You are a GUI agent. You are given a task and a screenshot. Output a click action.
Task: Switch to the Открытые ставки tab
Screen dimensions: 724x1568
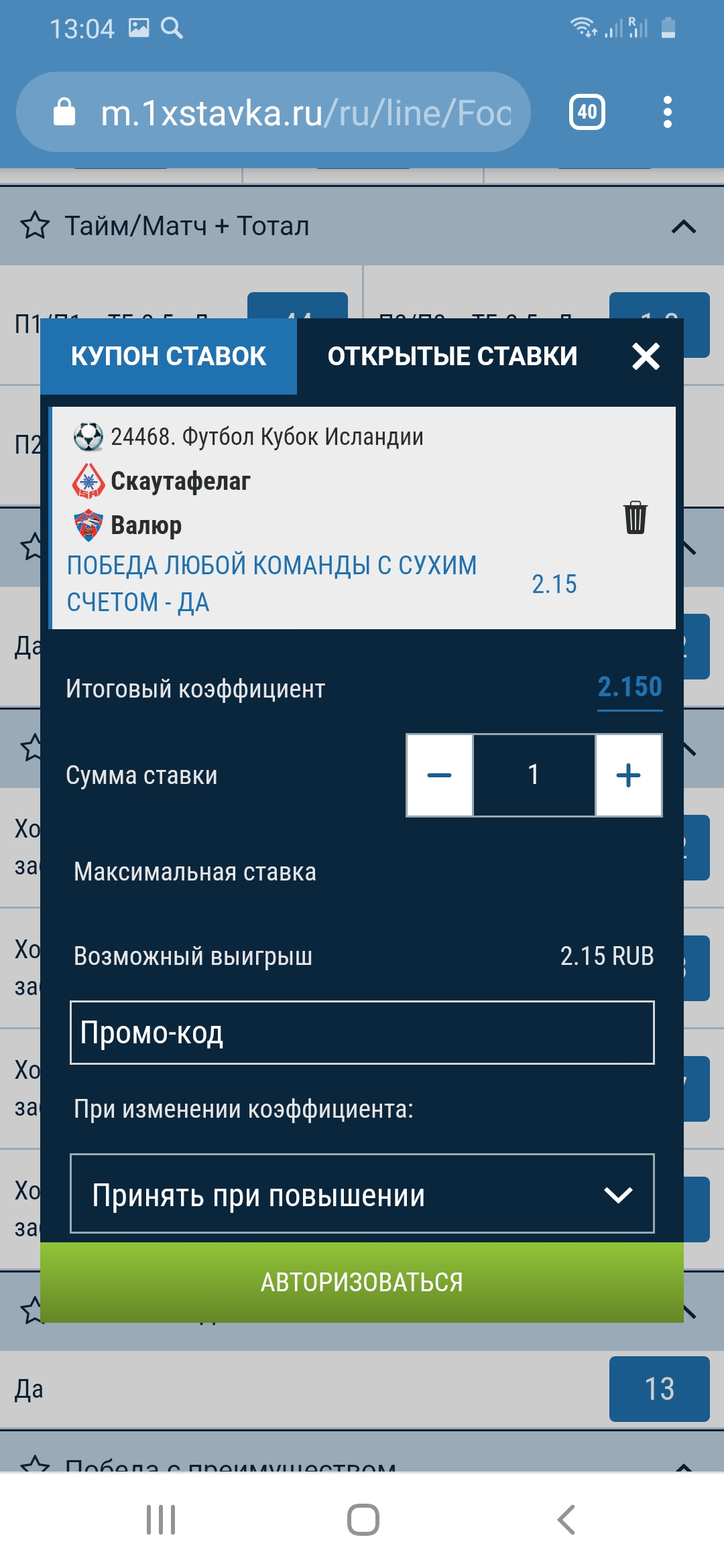point(452,356)
